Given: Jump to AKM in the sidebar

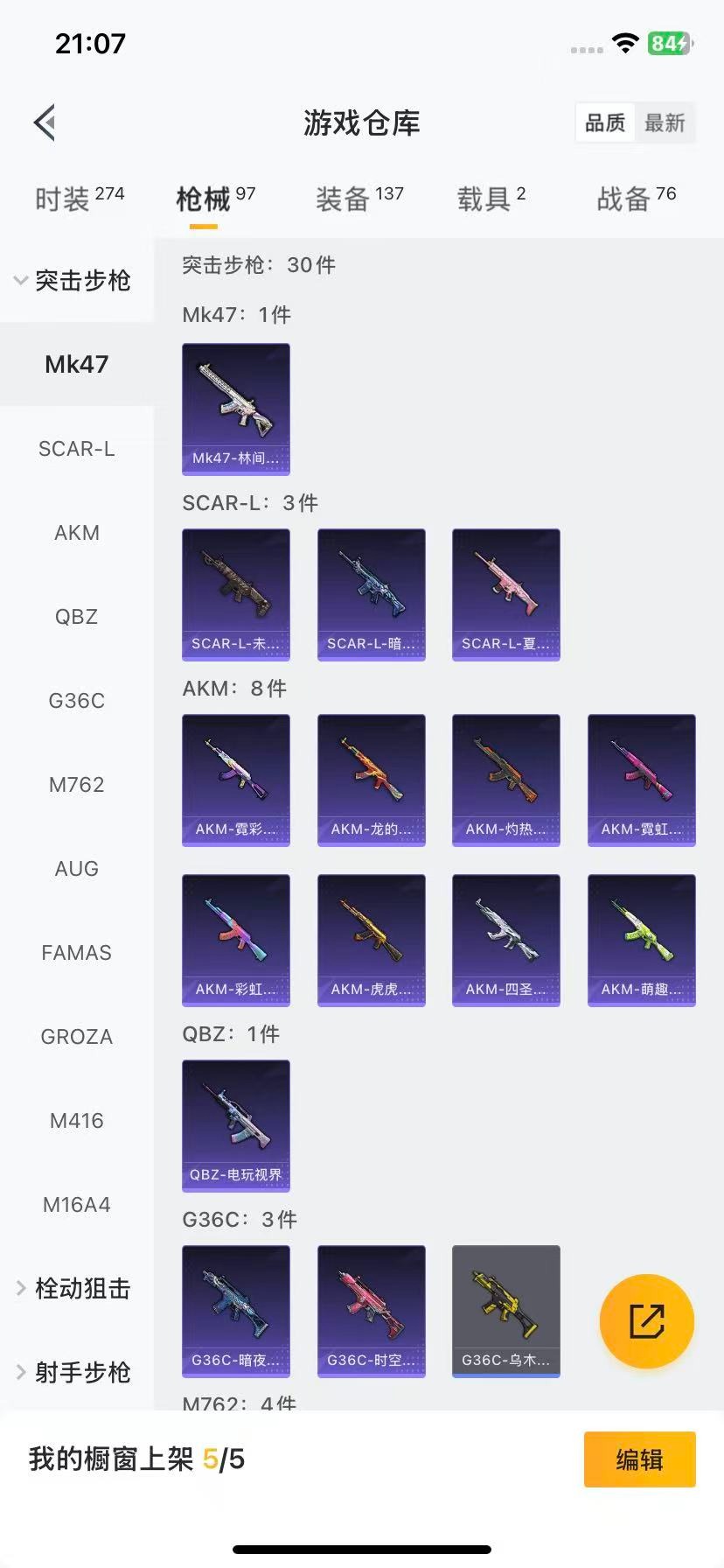Looking at the screenshot, I should pos(77,533).
